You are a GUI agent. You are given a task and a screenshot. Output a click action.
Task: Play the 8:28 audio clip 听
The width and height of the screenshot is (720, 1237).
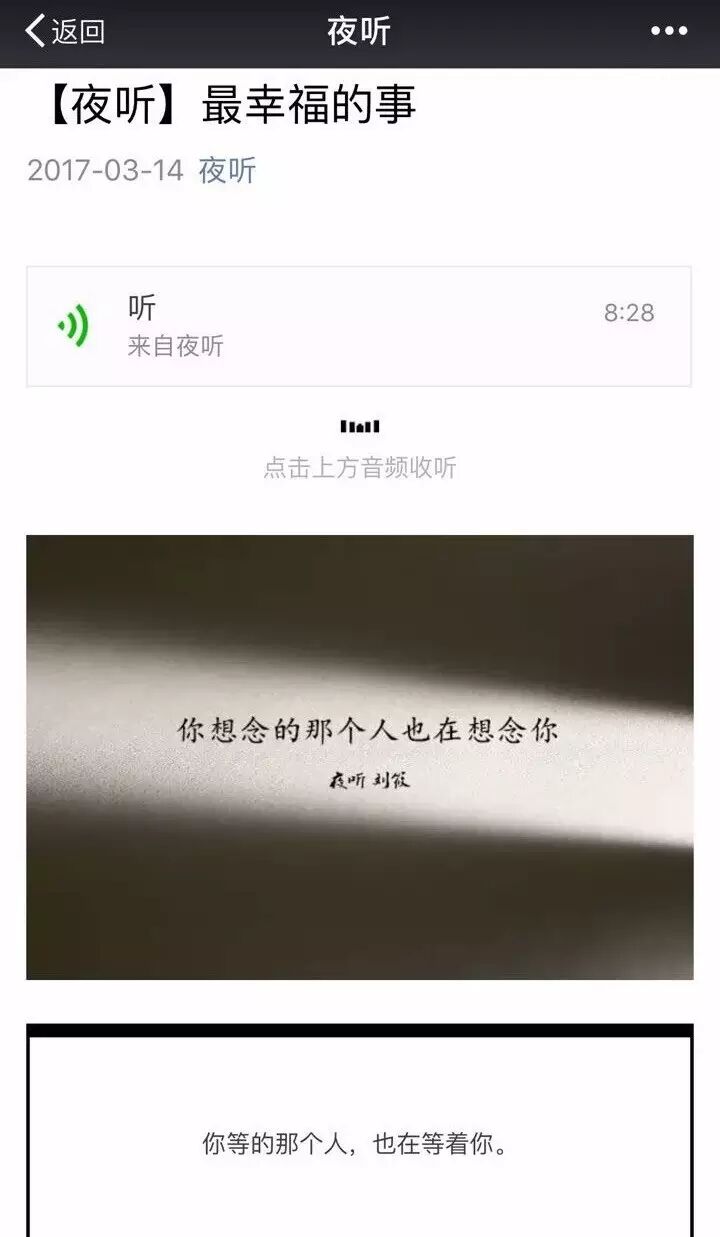pyautogui.click(x=358, y=326)
